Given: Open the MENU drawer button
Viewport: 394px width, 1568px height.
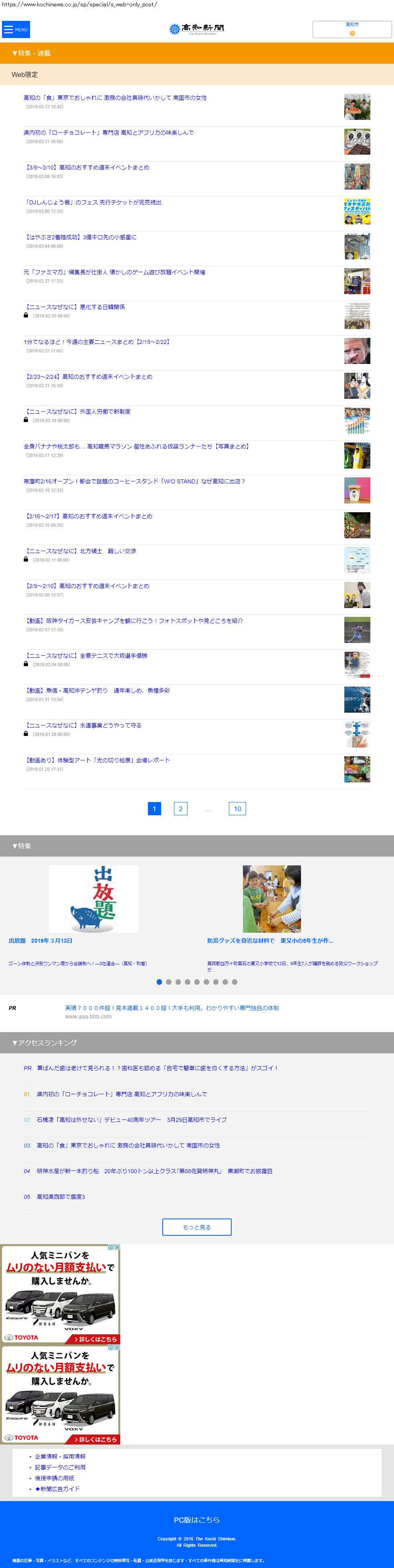Looking at the screenshot, I should coord(16,29).
